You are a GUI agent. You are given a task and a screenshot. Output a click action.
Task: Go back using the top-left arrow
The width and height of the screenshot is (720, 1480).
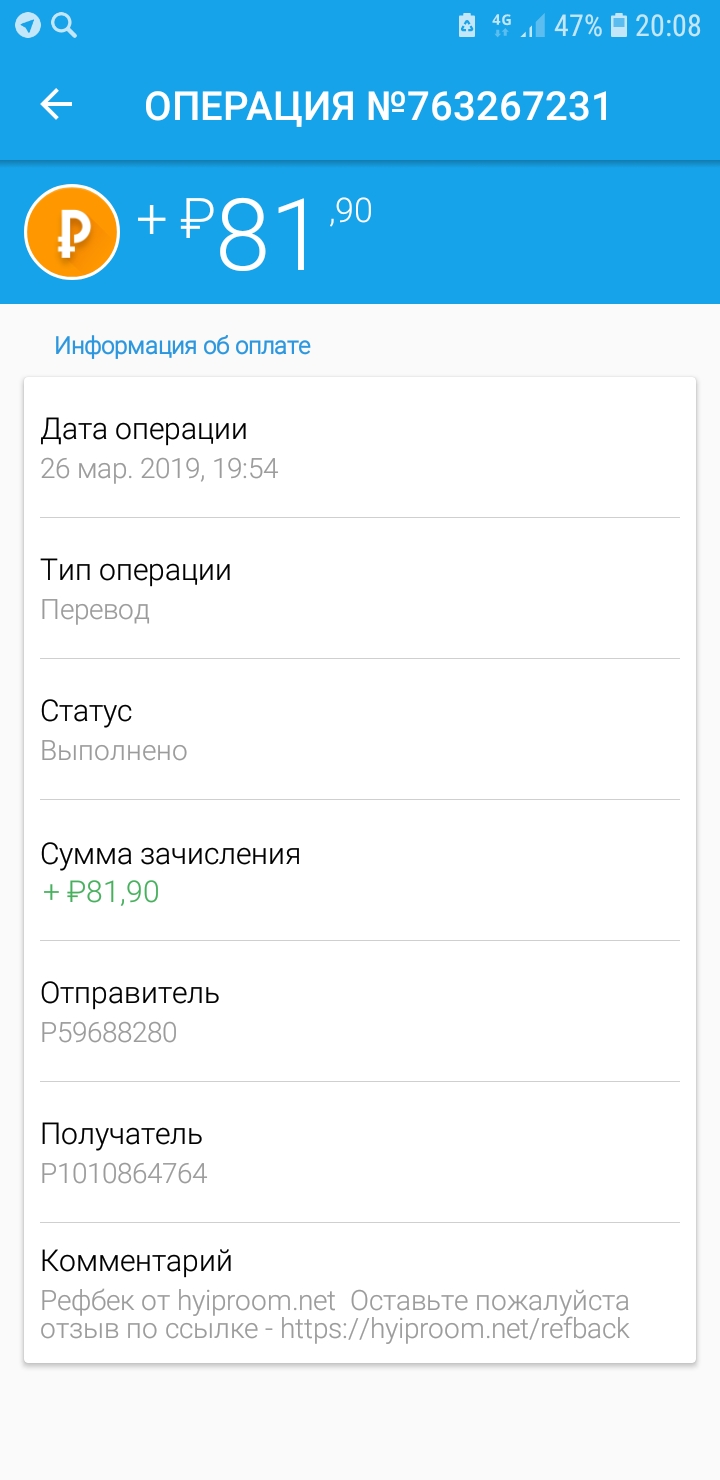pyautogui.click(x=56, y=105)
